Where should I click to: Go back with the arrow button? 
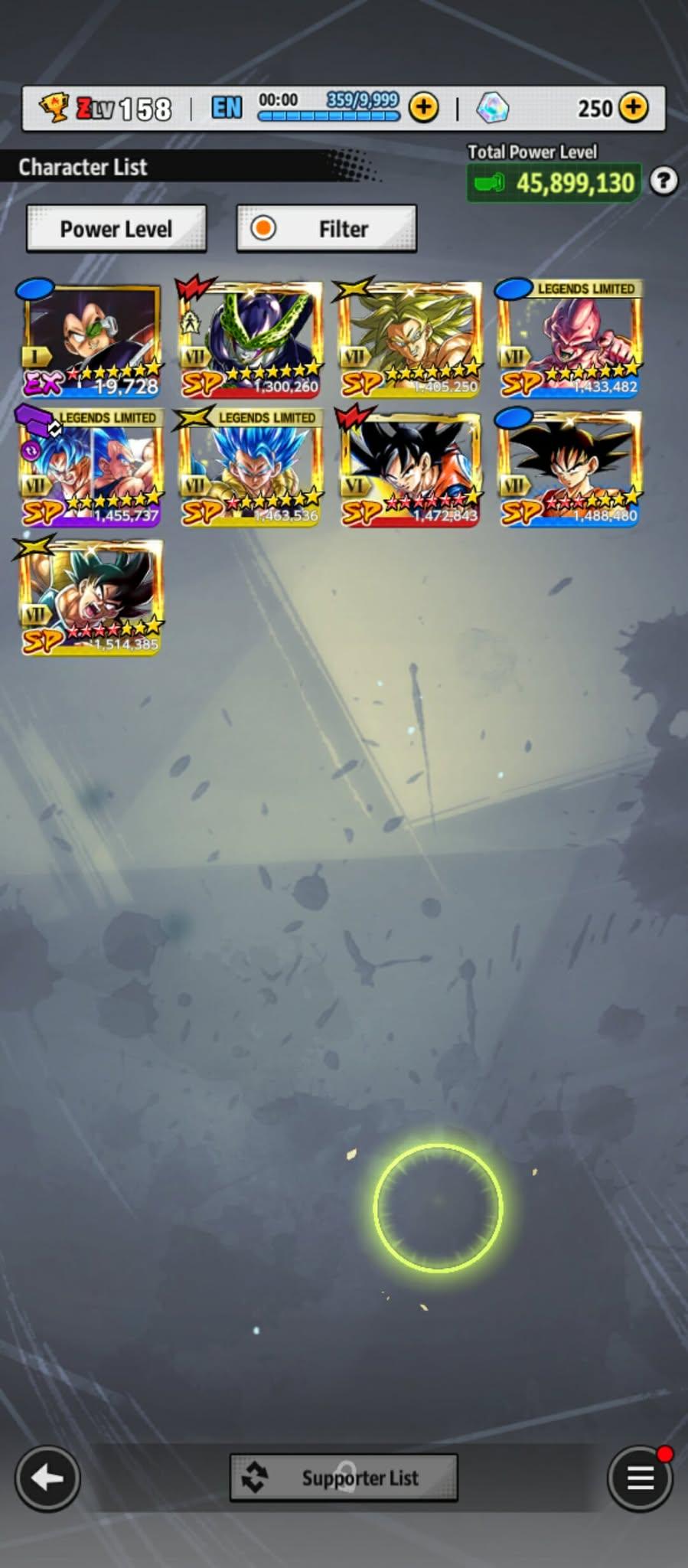(x=47, y=1478)
